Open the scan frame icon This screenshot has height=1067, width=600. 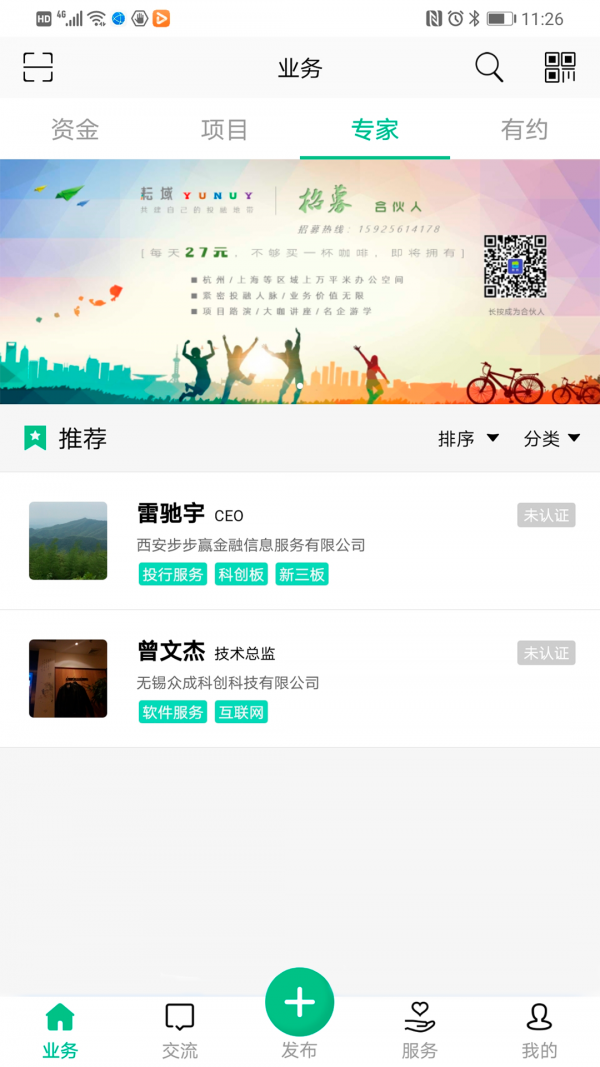tap(38, 67)
